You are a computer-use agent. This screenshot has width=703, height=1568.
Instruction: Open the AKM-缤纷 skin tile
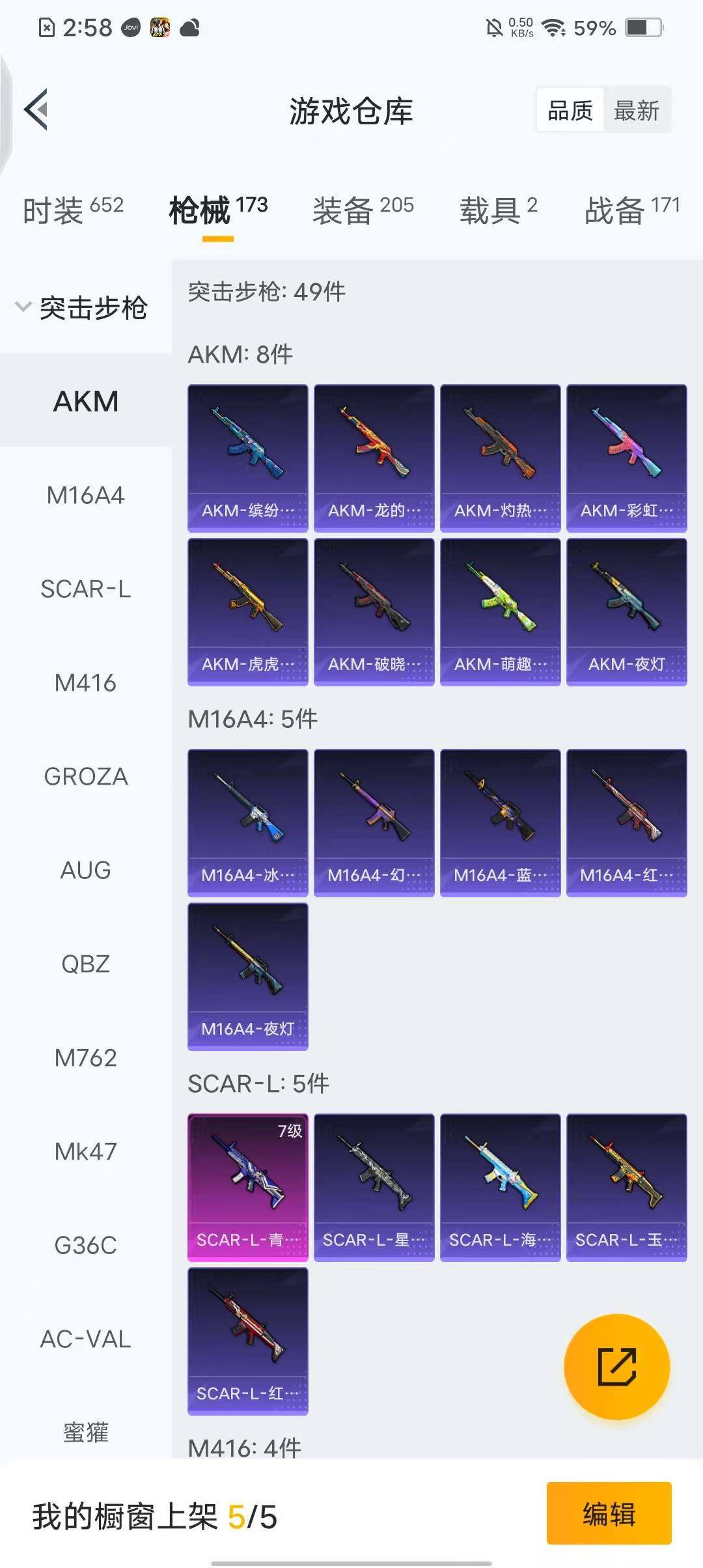pos(247,458)
